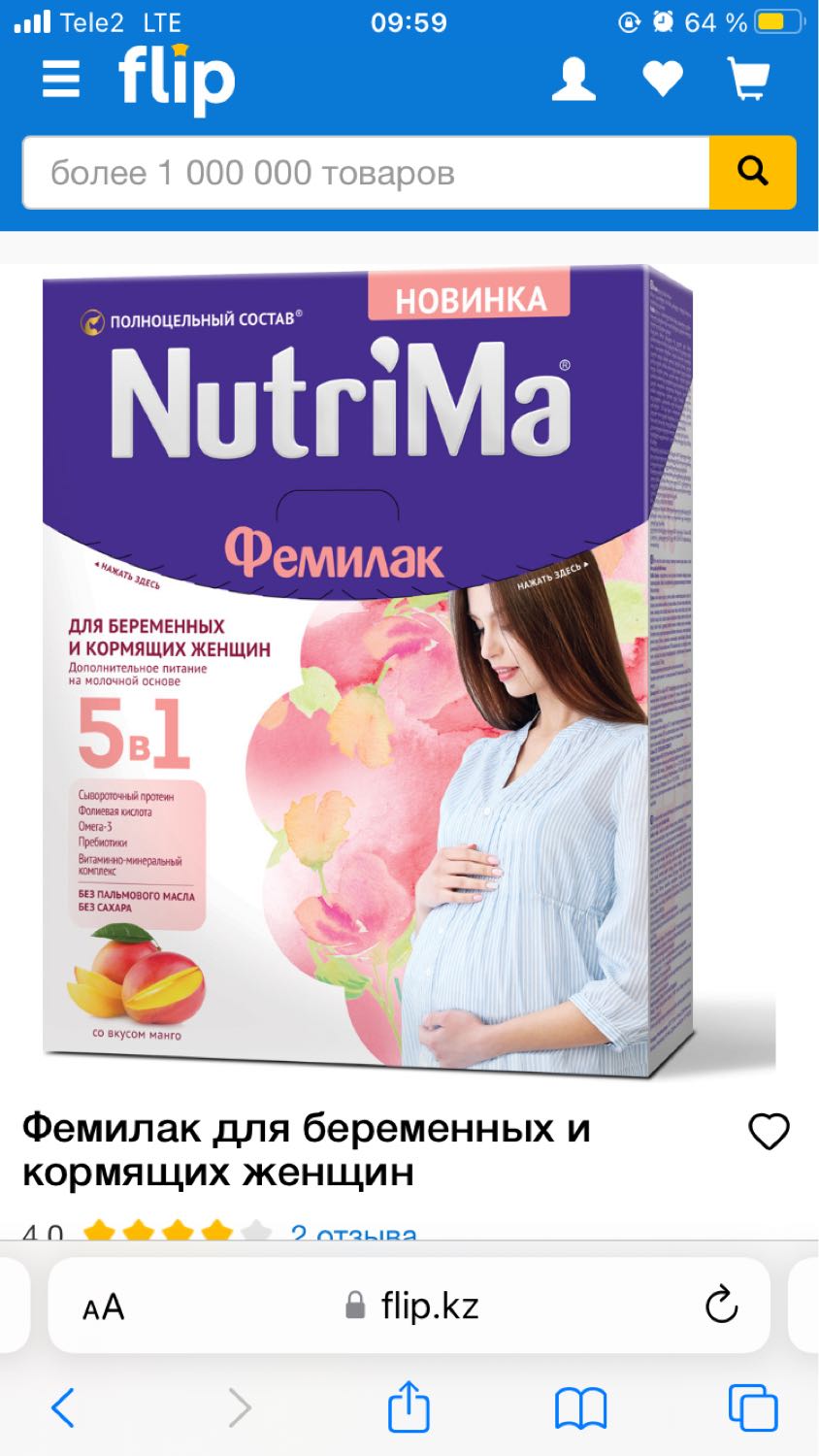Open the NutriMa Фемилак product image
The width and height of the screenshot is (819, 1456).
click(x=409, y=670)
